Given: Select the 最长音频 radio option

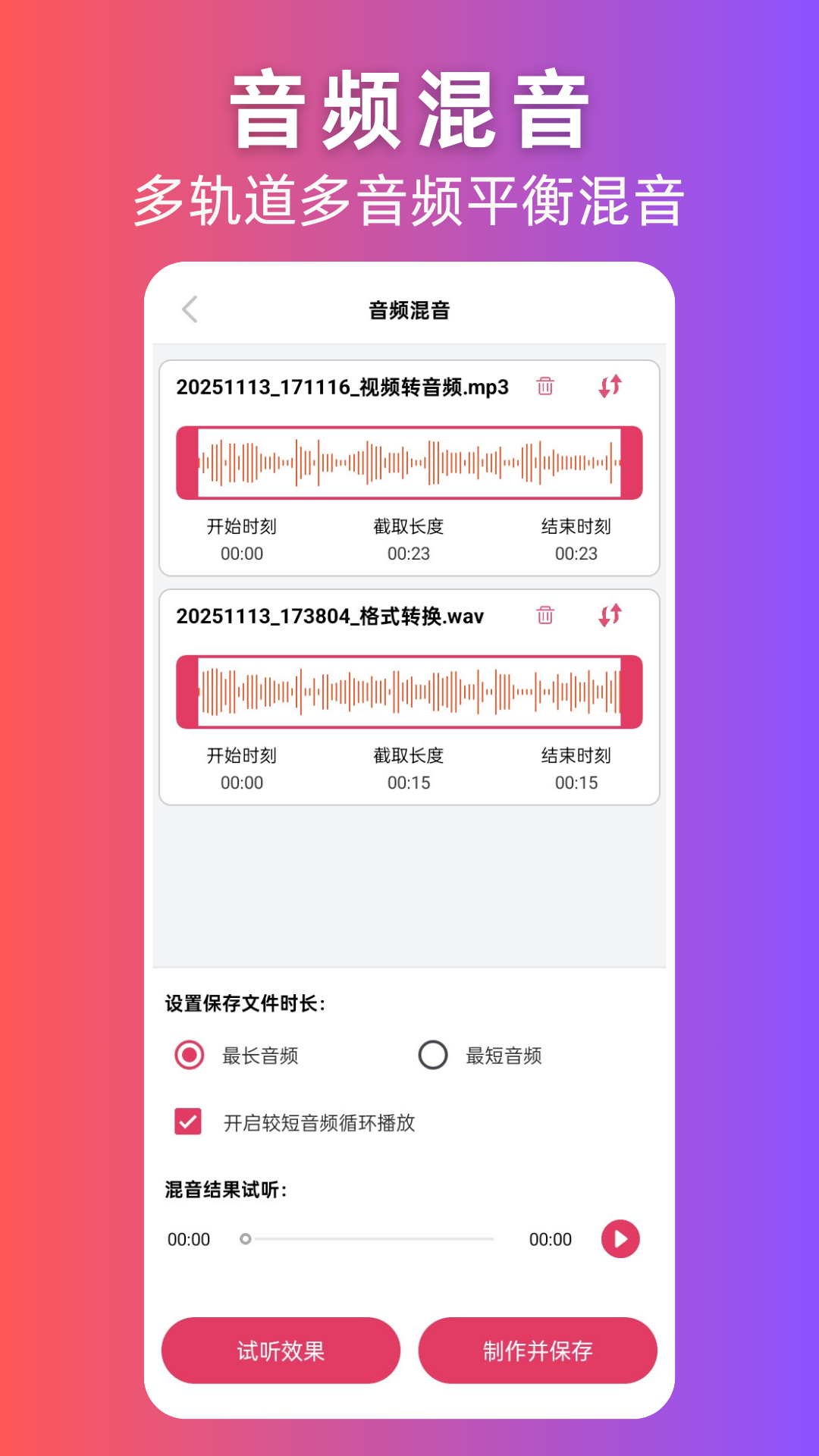Looking at the screenshot, I should click(x=187, y=1054).
